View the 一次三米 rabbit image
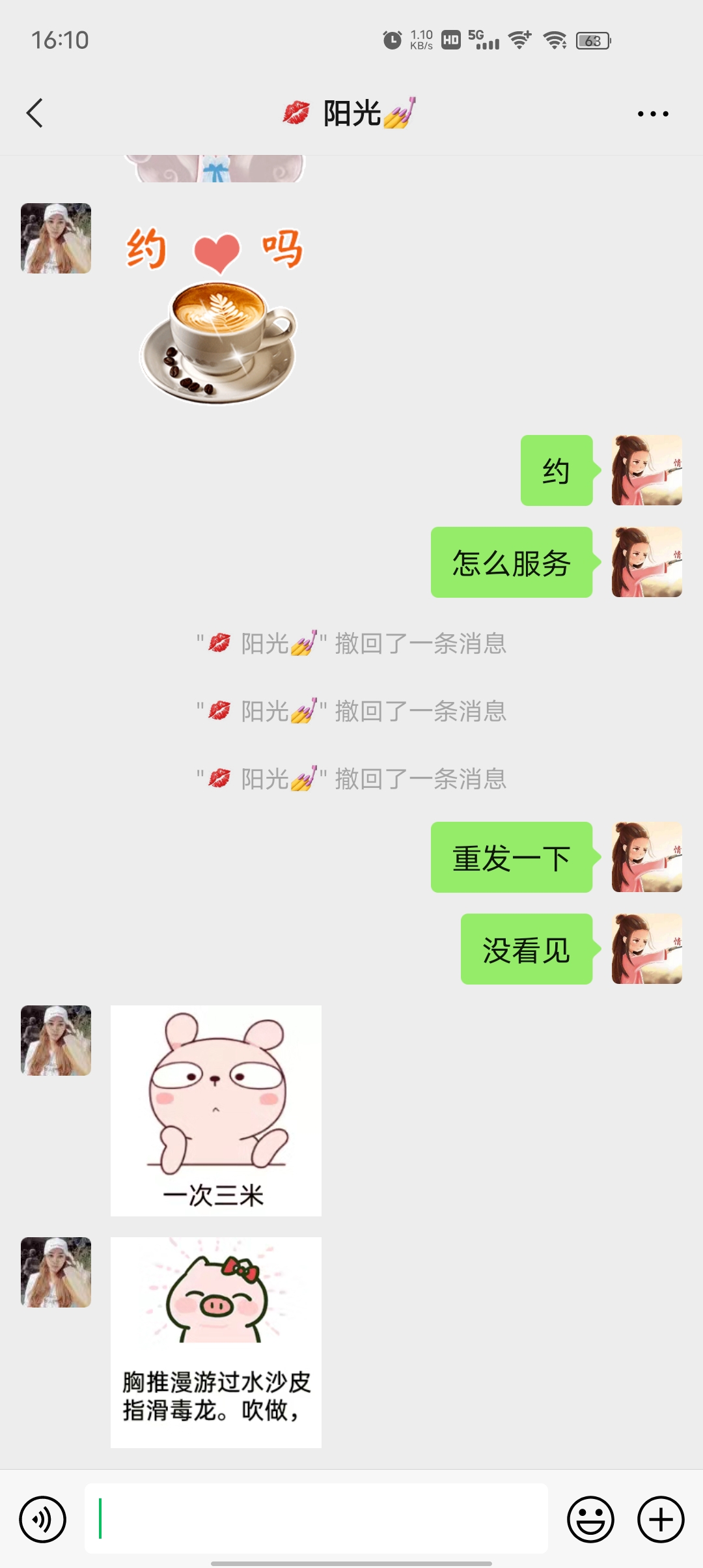This screenshot has height=1568, width=703. 216,1110
